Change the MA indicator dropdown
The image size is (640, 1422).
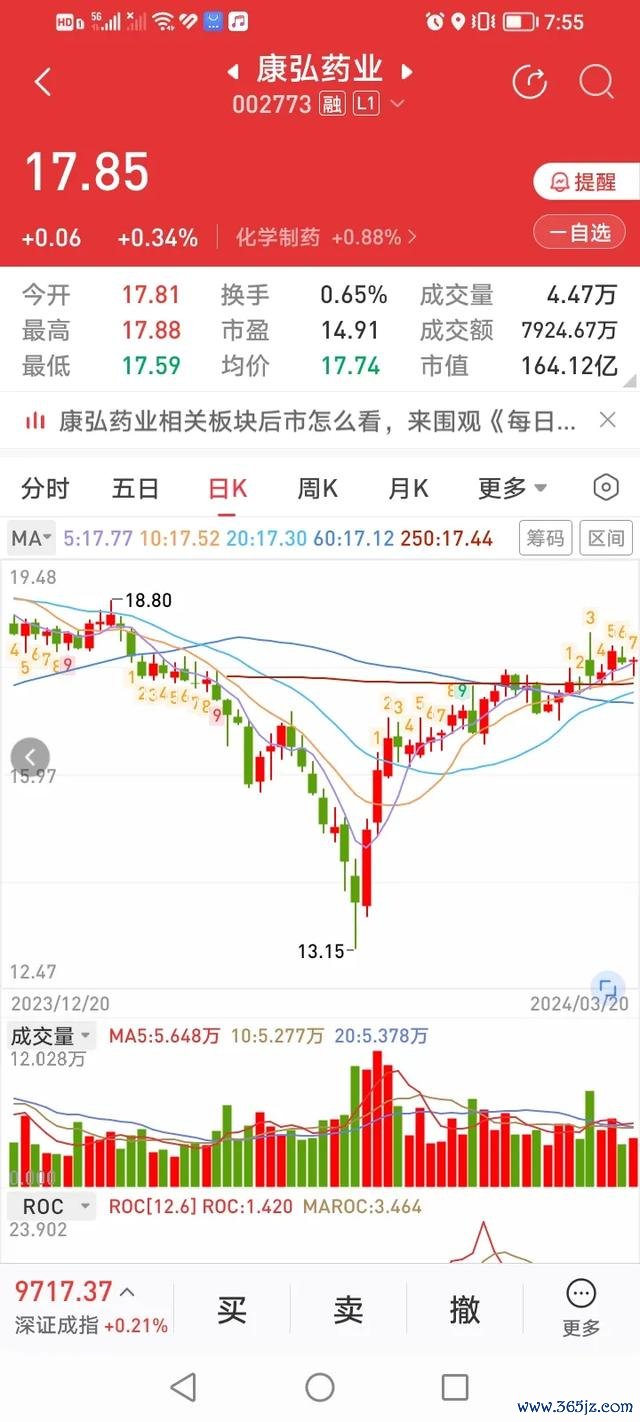click(x=31, y=538)
